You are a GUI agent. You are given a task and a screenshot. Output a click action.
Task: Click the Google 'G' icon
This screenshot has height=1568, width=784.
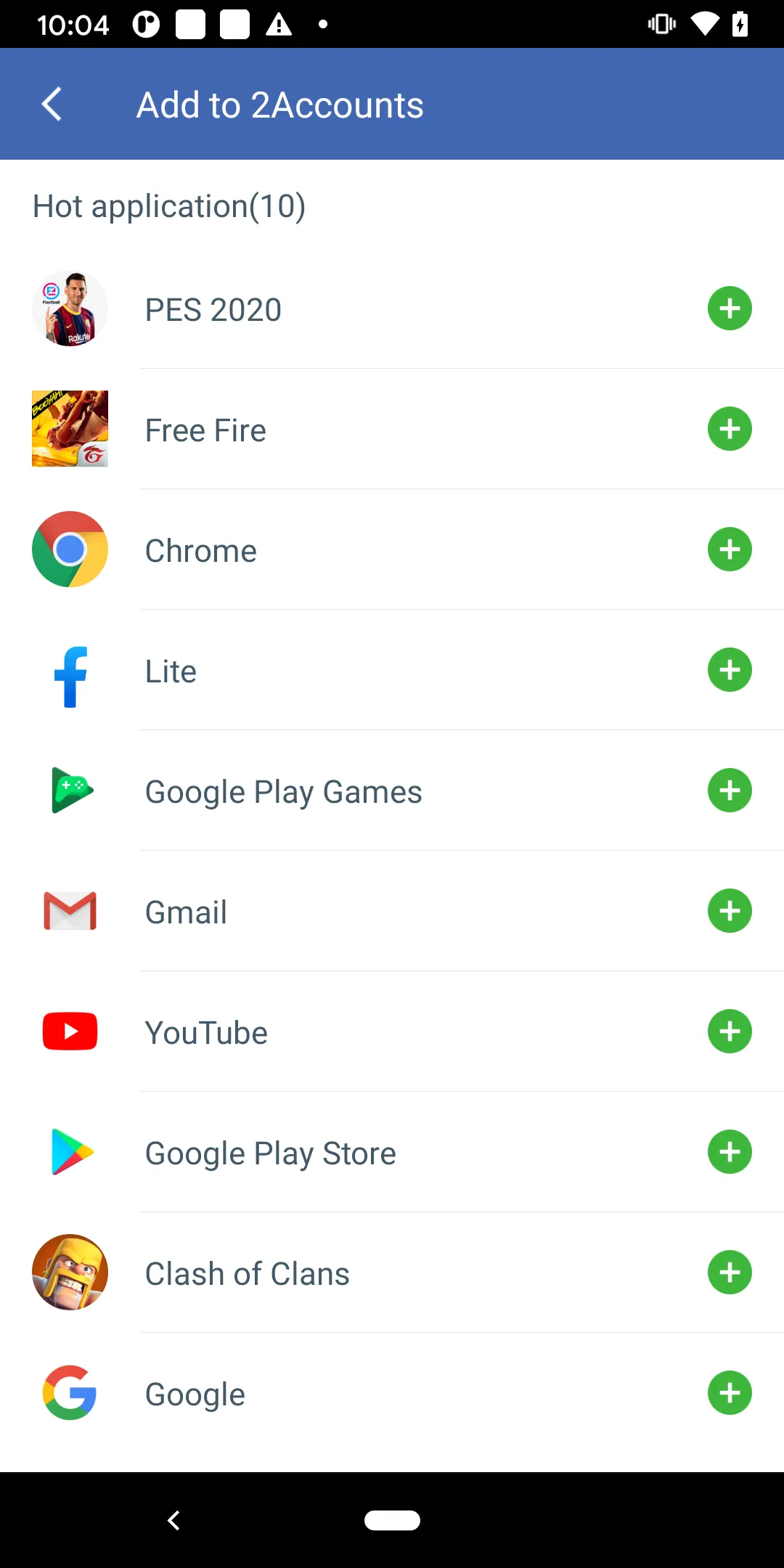pos(70,1393)
